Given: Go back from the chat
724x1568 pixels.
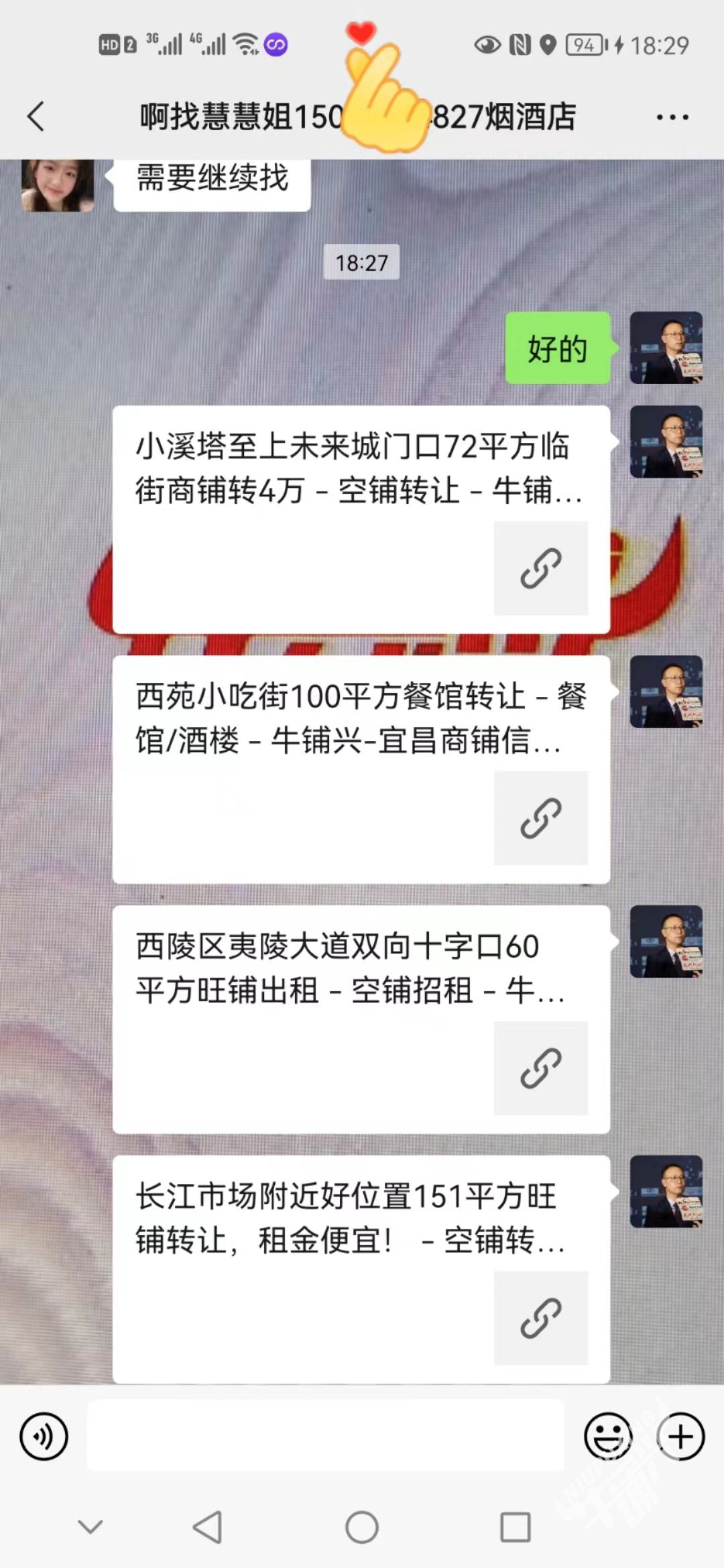Looking at the screenshot, I should tap(37, 117).
